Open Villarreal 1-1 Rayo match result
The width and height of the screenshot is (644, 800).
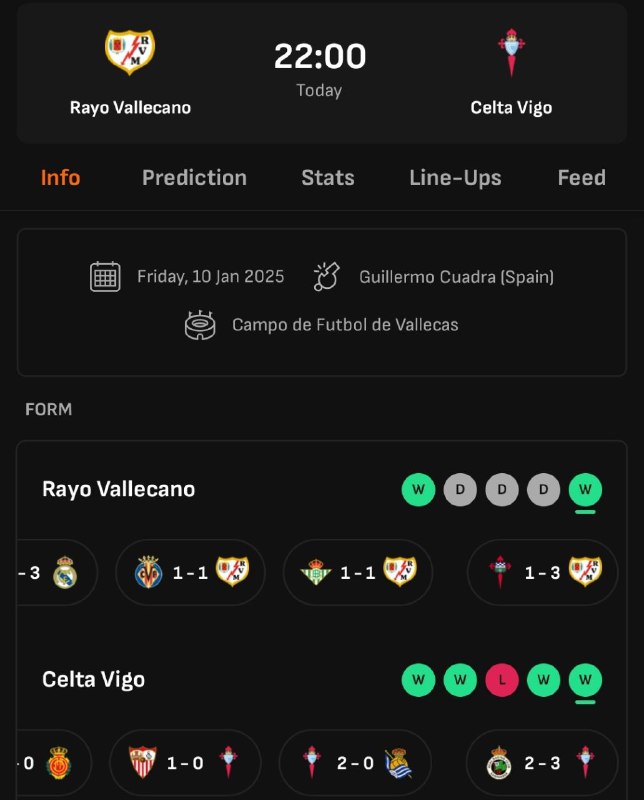[190, 573]
